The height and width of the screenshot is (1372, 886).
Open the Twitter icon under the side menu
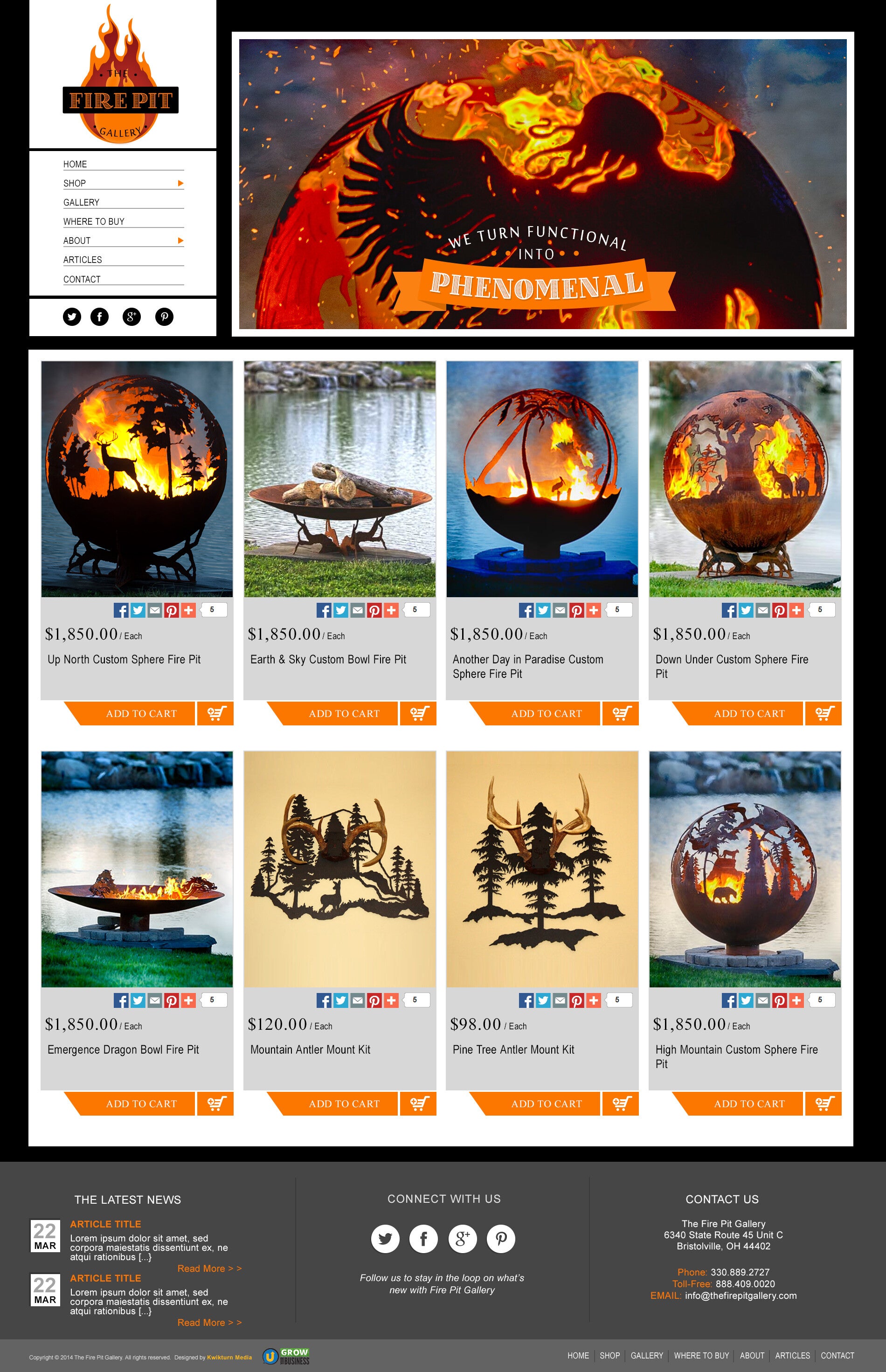[x=72, y=317]
